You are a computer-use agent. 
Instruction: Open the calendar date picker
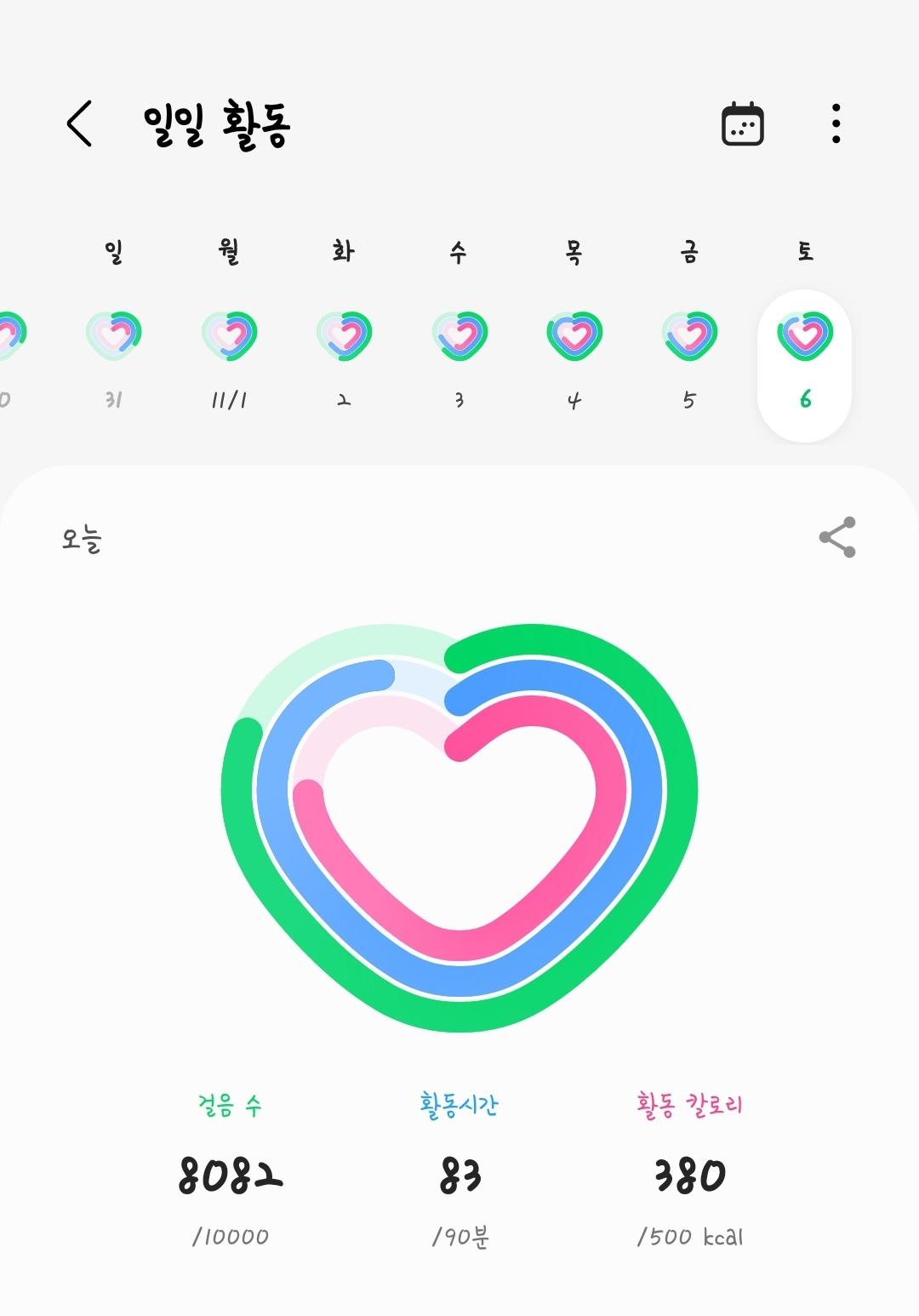pyautogui.click(x=742, y=124)
